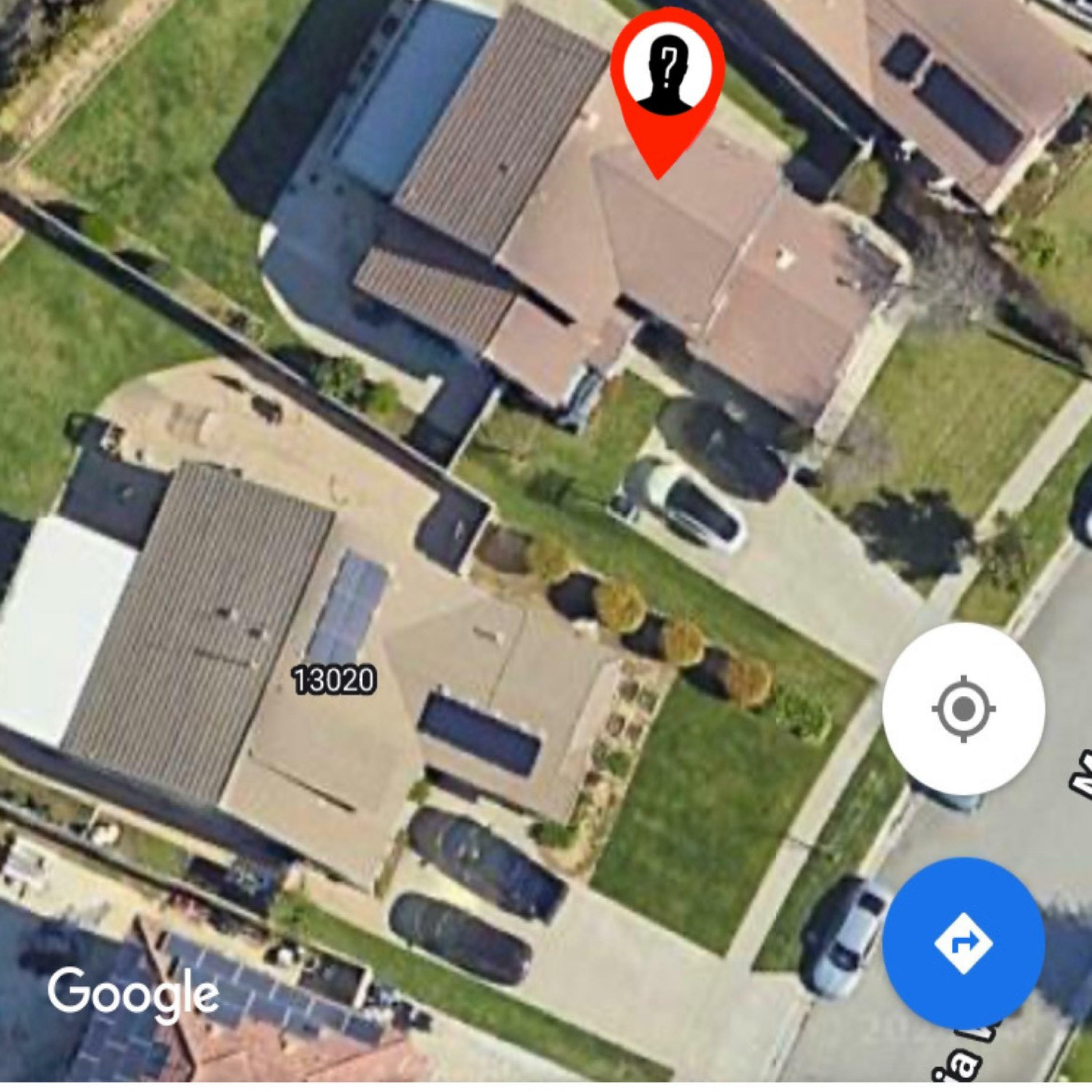Center map on my current location
The height and width of the screenshot is (1092, 1092).
coord(963,708)
